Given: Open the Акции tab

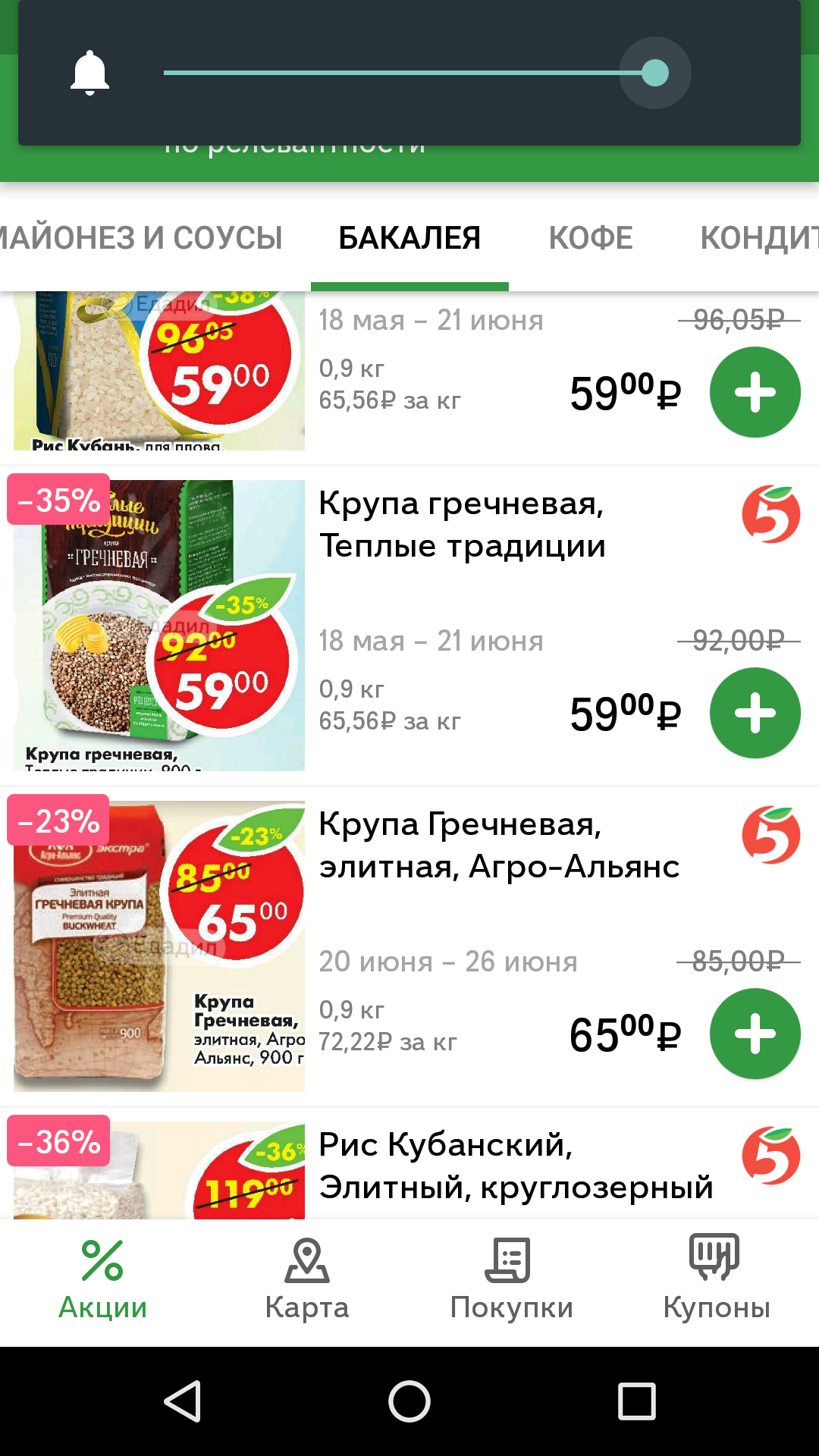Looking at the screenshot, I should [102, 1282].
